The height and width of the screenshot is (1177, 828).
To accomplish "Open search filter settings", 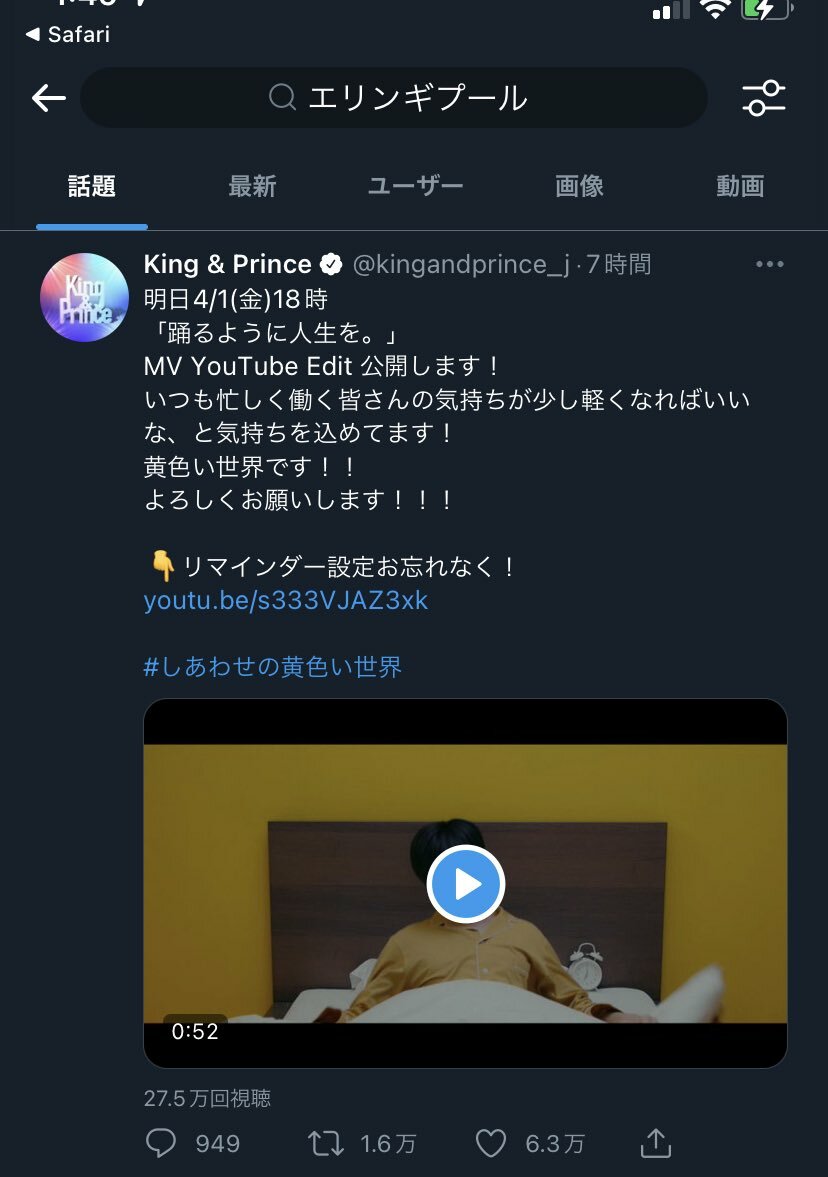I will 763,98.
